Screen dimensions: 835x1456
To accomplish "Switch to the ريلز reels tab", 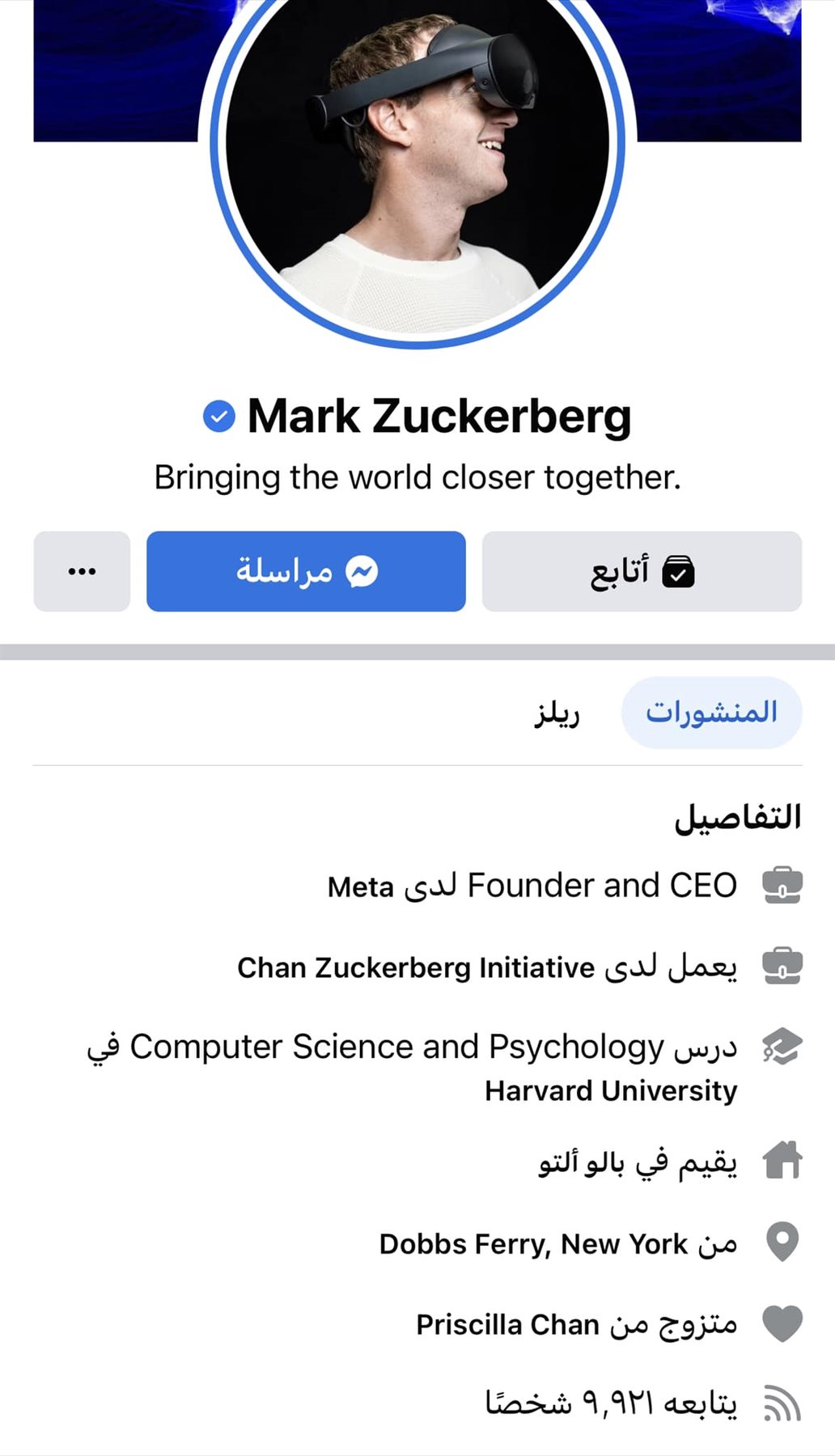I will click(x=557, y=713).
